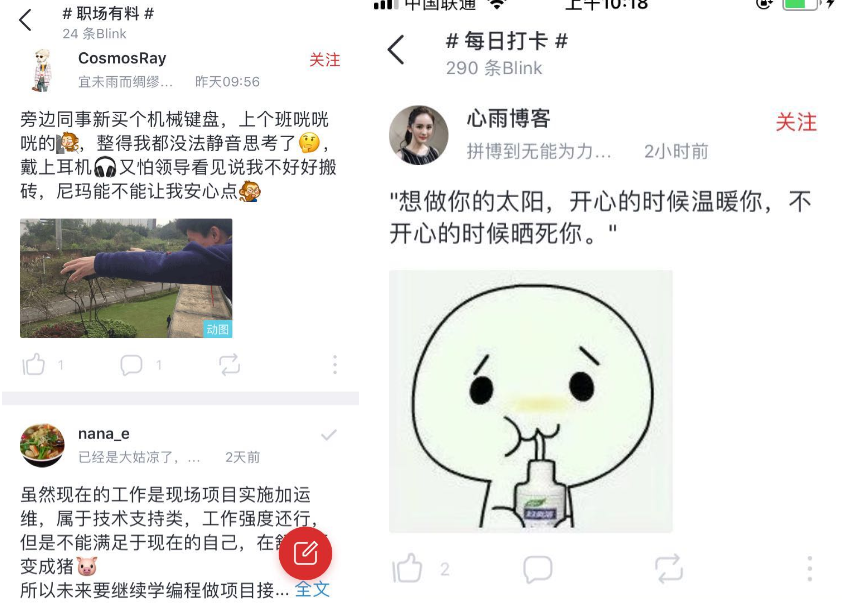Image resolution: width=847 pixels, height=604 pixels.
Task: Open the cartoon image in 心雨博客's post
Action: (x=530, y=400)
